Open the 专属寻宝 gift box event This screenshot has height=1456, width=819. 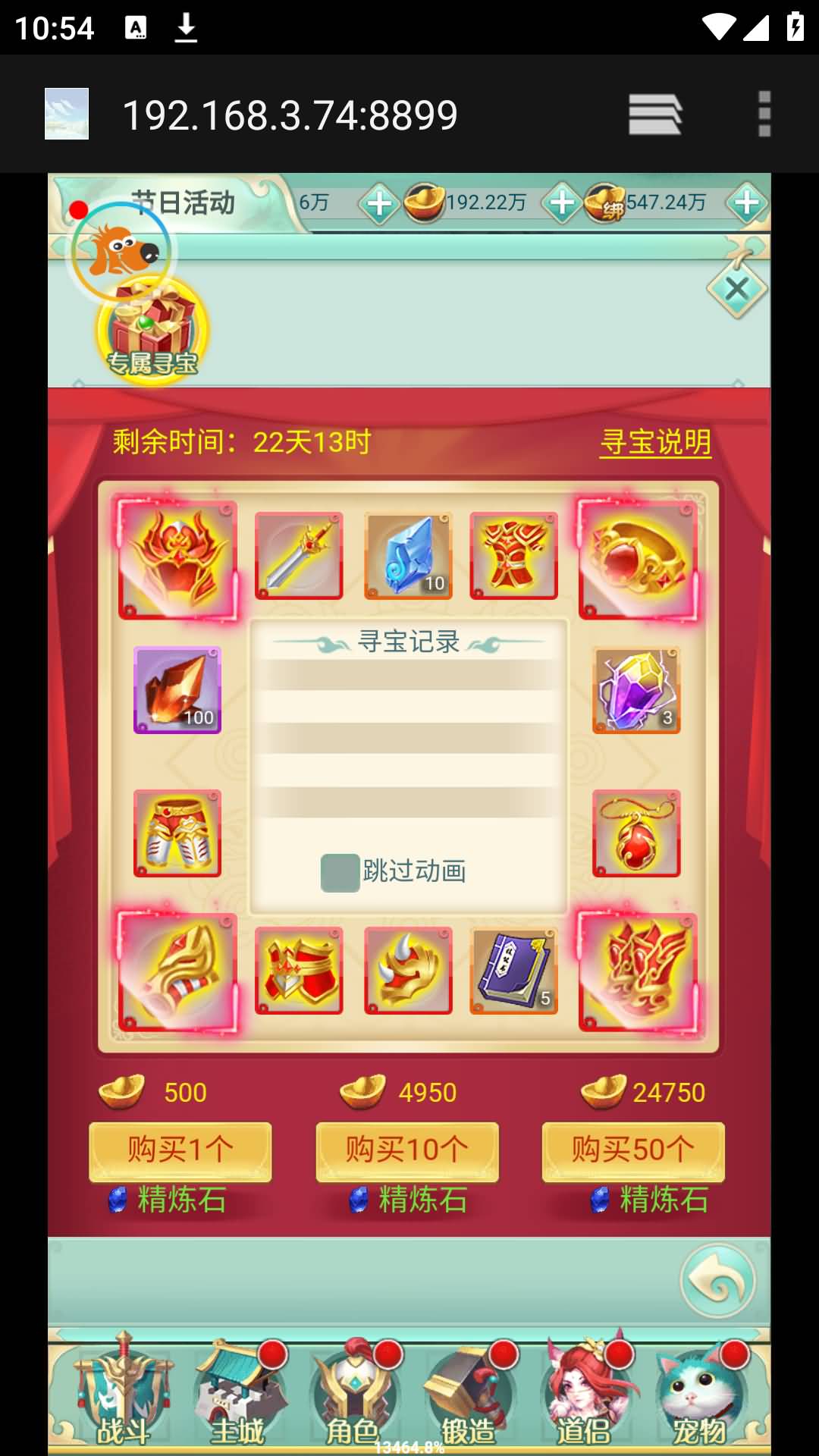[152, 331]
